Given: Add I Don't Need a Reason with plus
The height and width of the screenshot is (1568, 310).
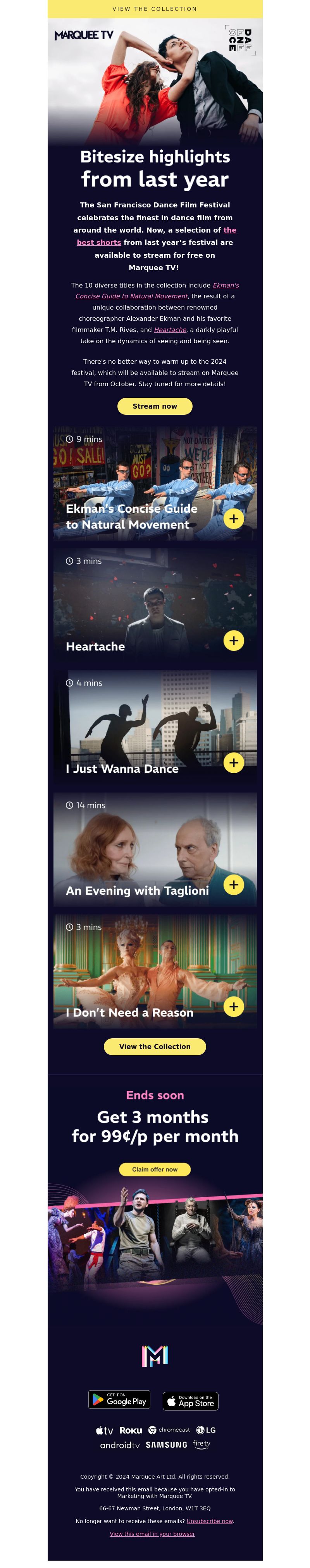Looking at the screenshot, I should (233, 1006).
